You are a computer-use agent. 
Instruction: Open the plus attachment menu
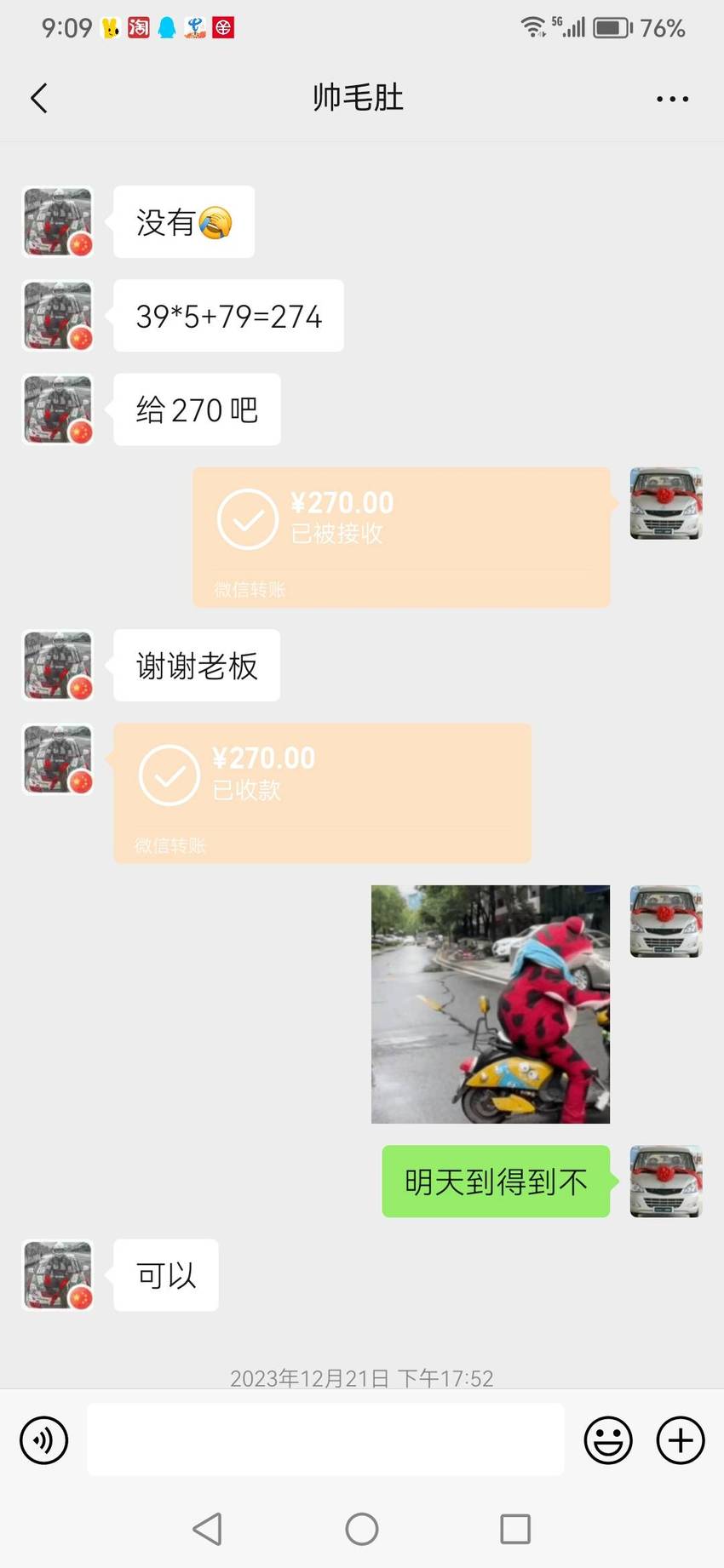681,1440
